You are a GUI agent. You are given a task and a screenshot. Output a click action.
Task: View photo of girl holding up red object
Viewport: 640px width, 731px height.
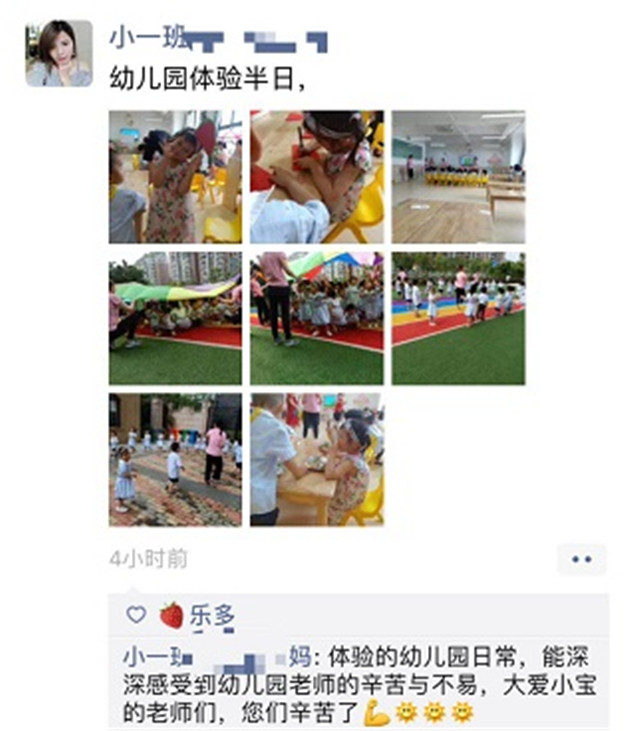pyautogui.click(x=175, y=177)
